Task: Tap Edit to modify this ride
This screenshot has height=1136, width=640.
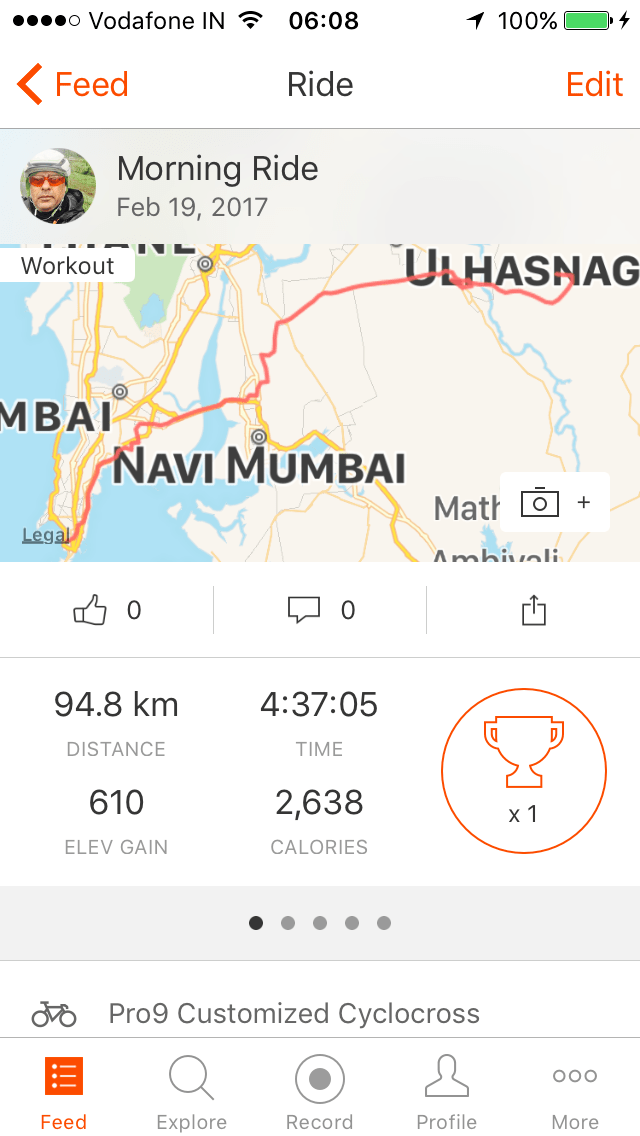Action: 594,85
